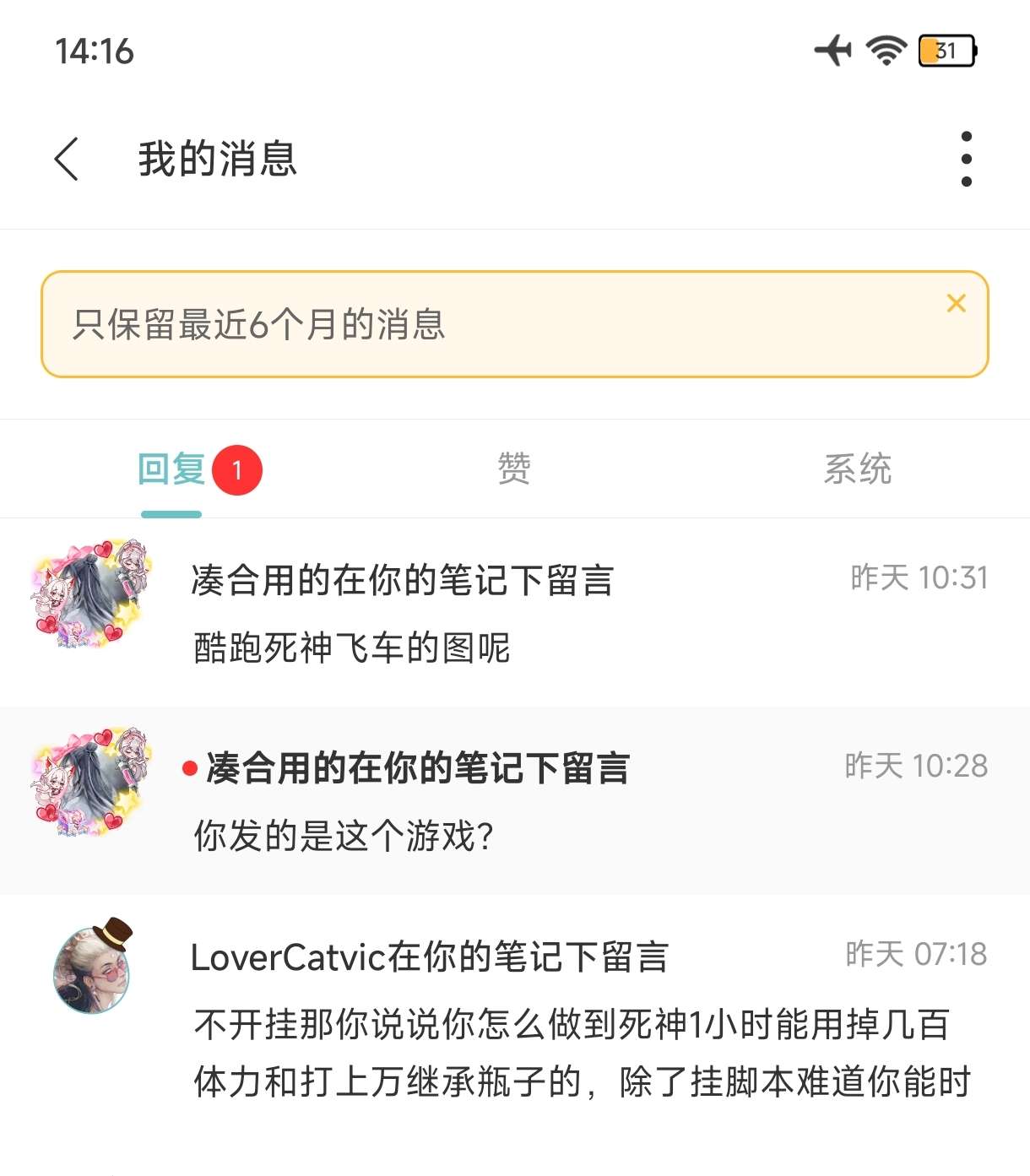The width and height of the screenshot is (1030, 1176).
Task: Dismiss the 只保留最近6个月的消息 banner
Action: click(x=956, y=303)
